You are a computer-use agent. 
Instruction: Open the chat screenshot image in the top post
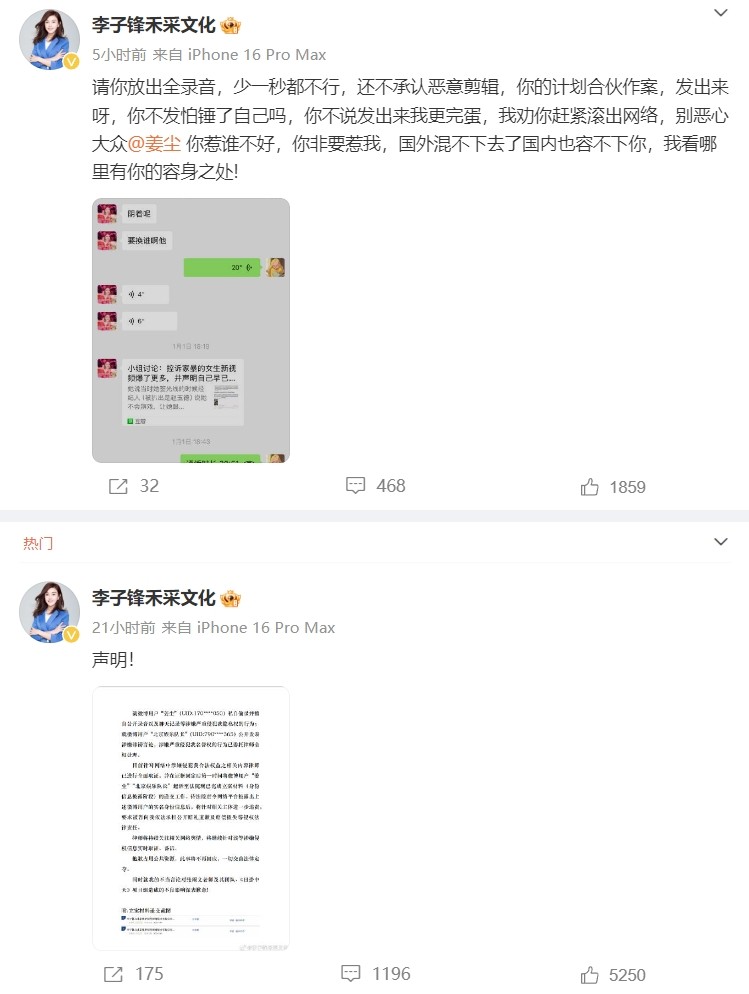pyautogui.click(x=191, y=330)
